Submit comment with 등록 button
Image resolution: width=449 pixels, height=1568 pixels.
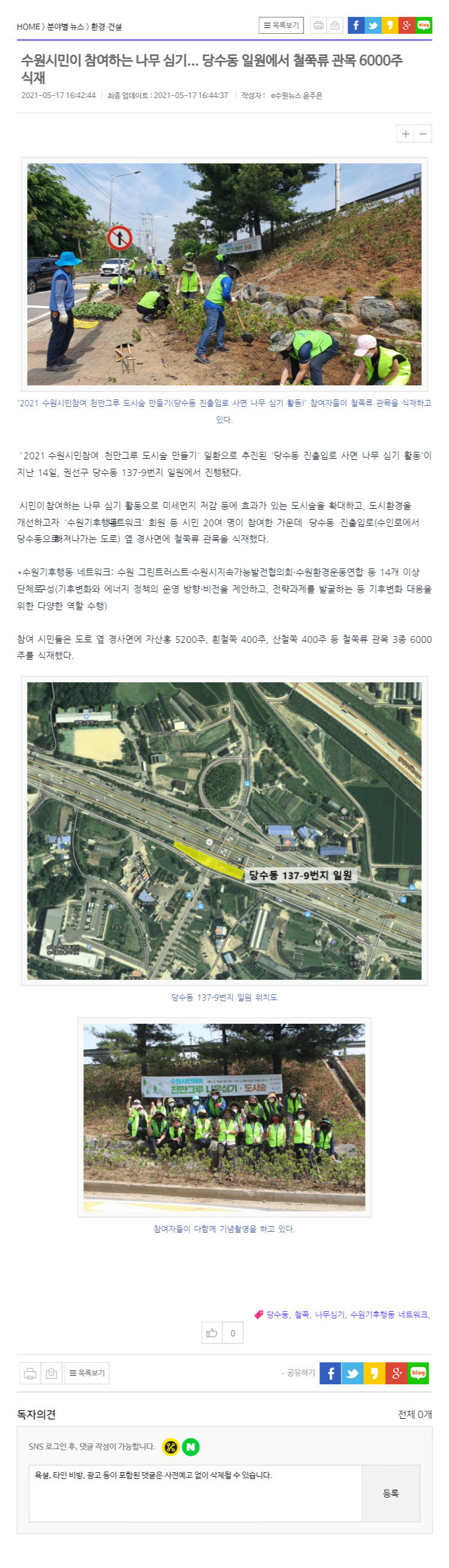coord(390,1493)
